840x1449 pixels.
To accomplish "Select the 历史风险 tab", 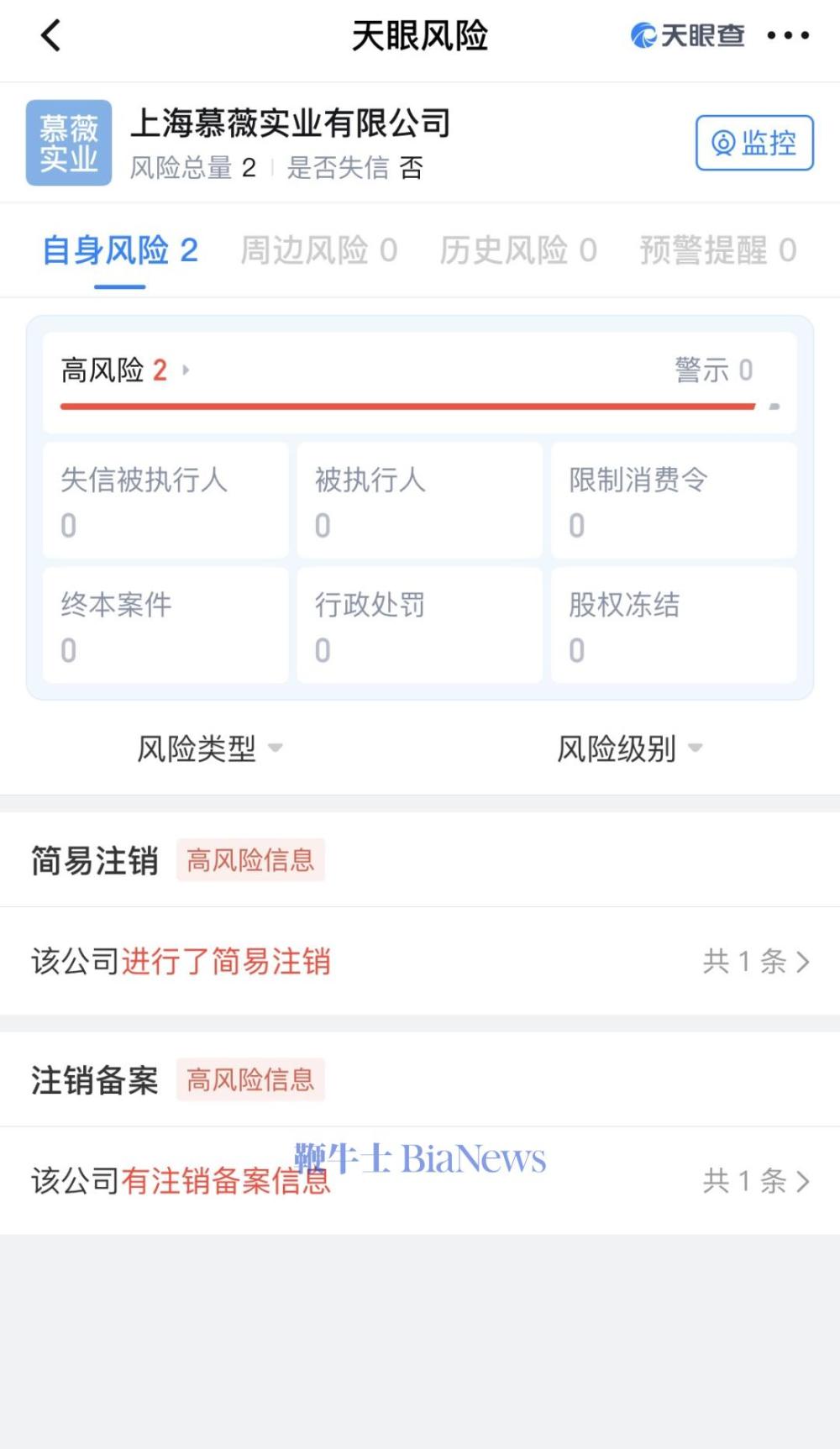I will 517,249.
